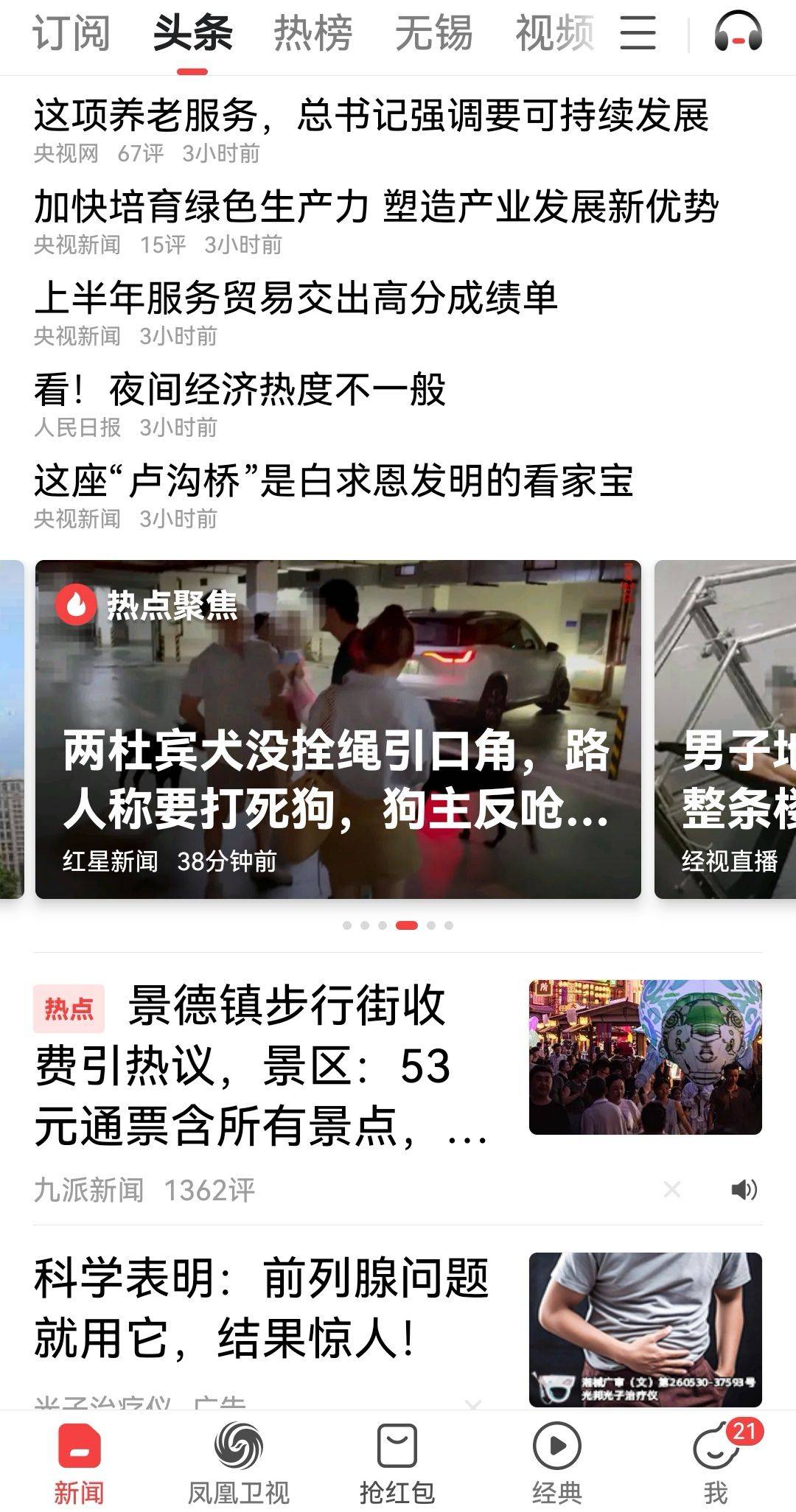
Task: Switch to the 热榜 tab
Action: tap(313, 34)
